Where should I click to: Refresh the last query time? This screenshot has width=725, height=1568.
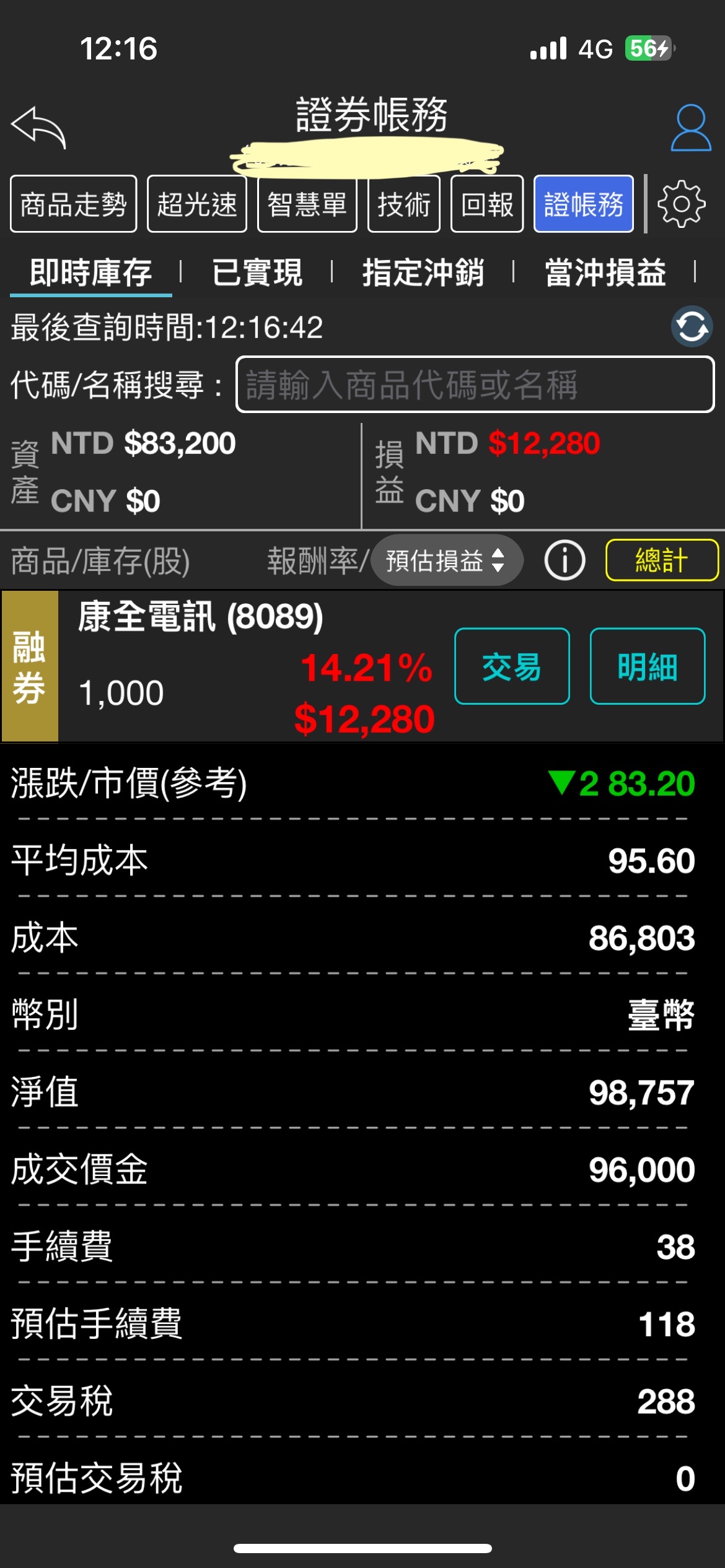[692, 326]
